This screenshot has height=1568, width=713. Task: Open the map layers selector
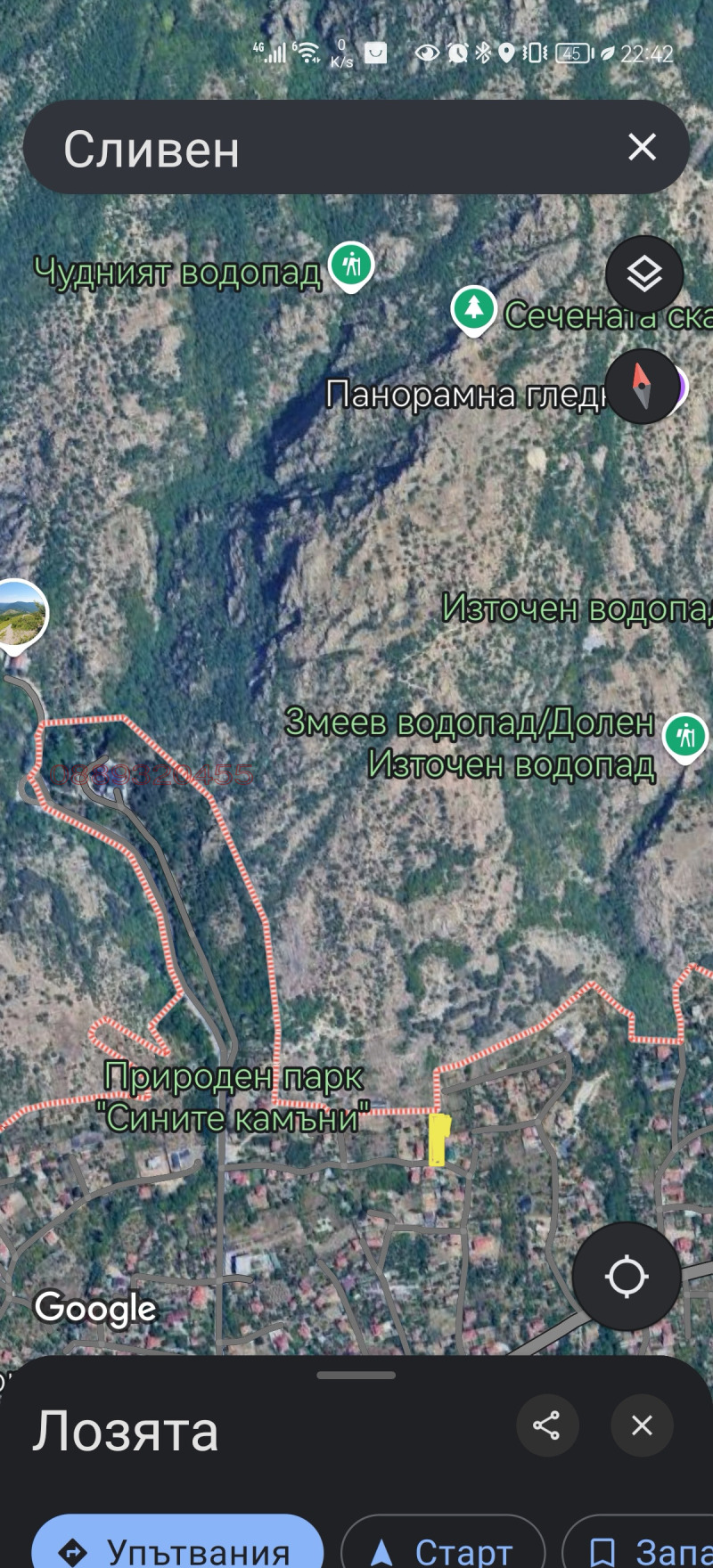pyautogui.click(x=643, y=274)
